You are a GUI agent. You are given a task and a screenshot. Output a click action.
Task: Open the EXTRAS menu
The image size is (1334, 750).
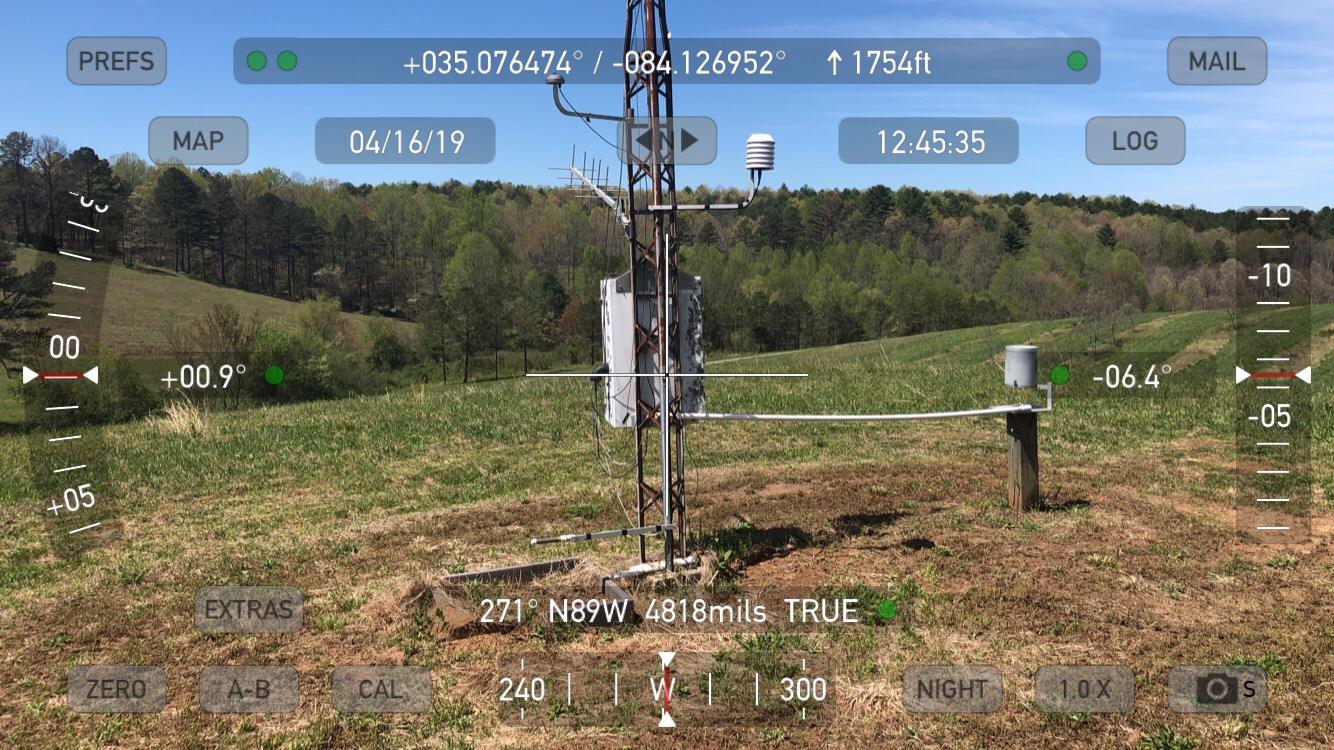point(248,610)
